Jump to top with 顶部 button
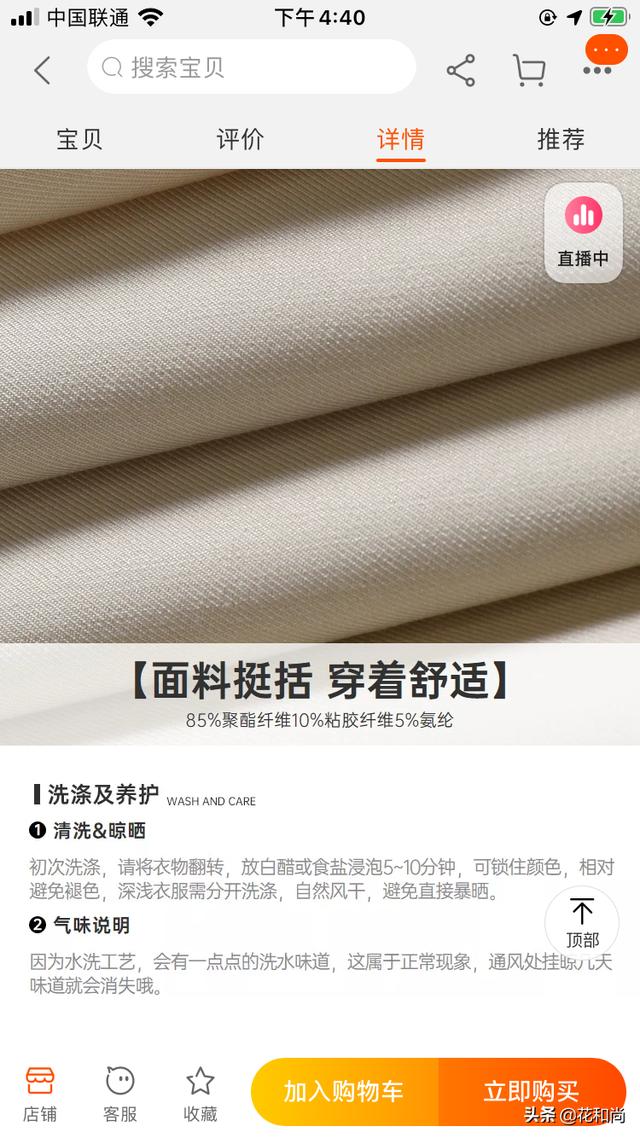This screenshot has height=1138, width=640. point(582,922)
